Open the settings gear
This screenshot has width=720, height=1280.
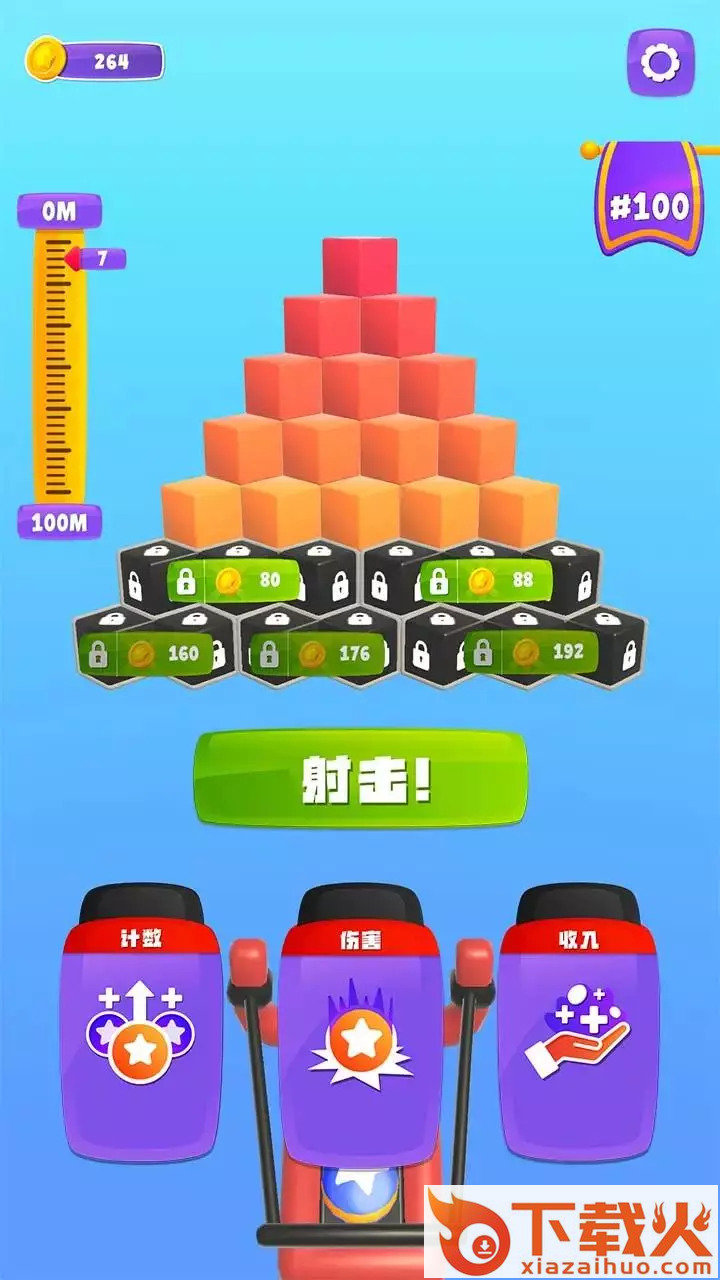[x=660, y=63]
